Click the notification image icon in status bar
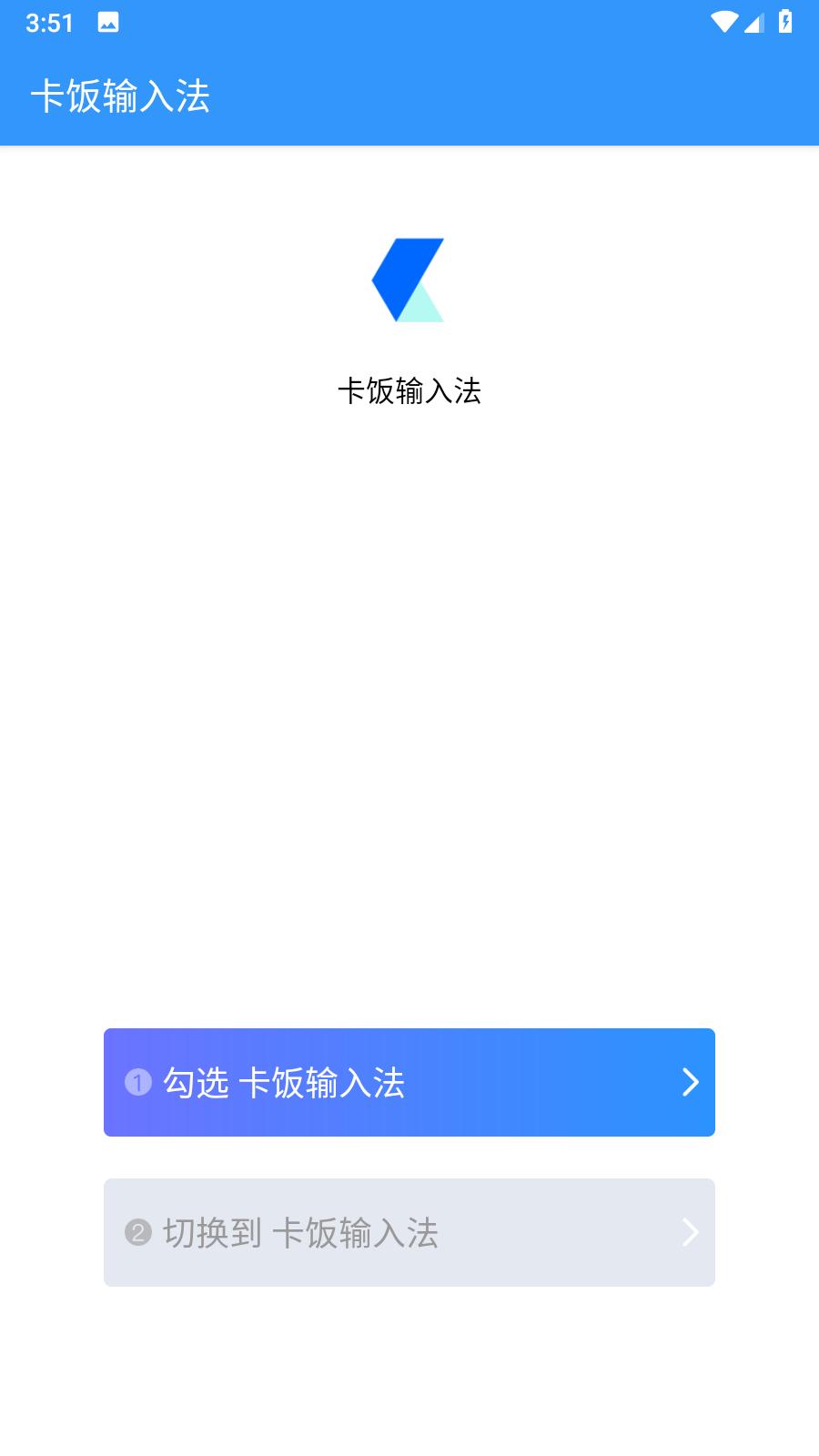The image size is (819, 1456). 106,22
